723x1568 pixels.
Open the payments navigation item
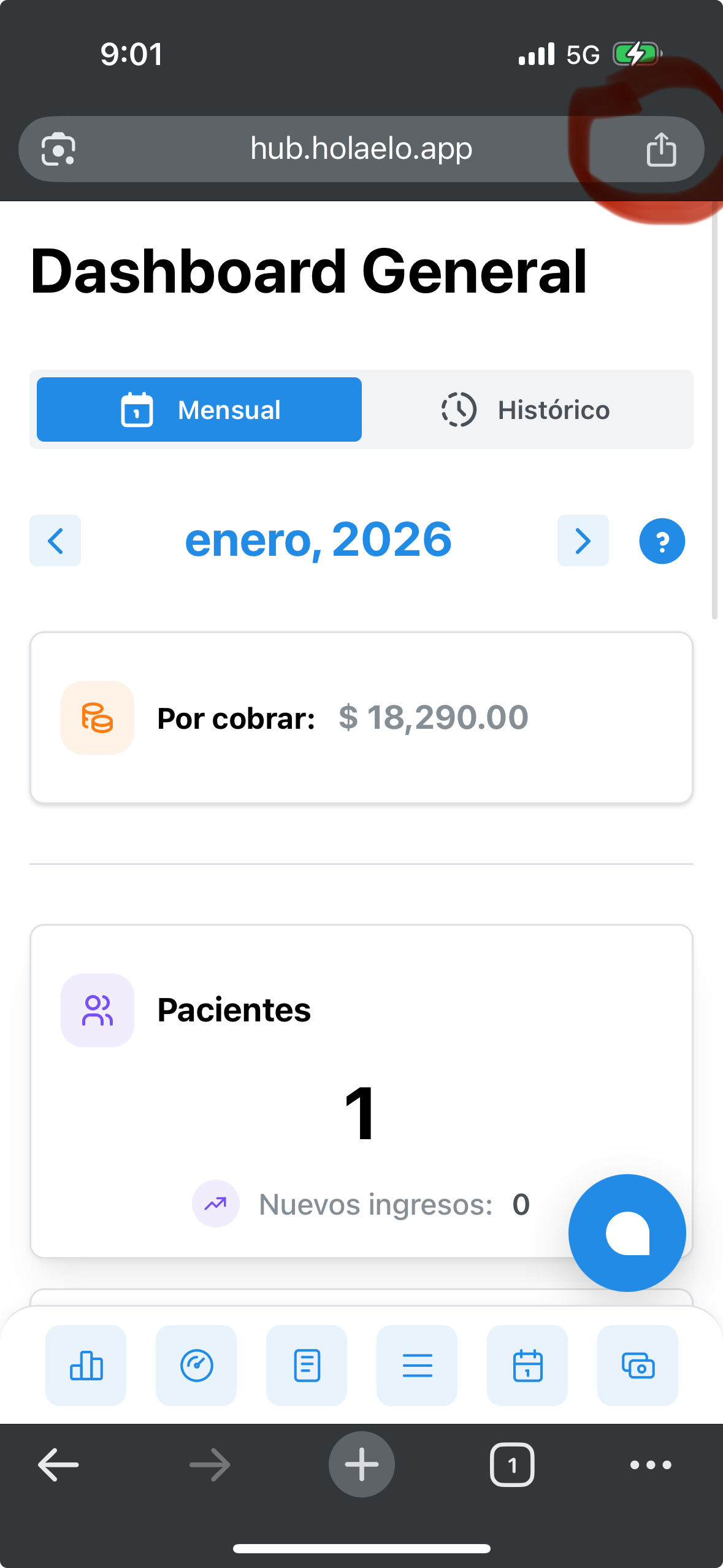(638, 1366)
